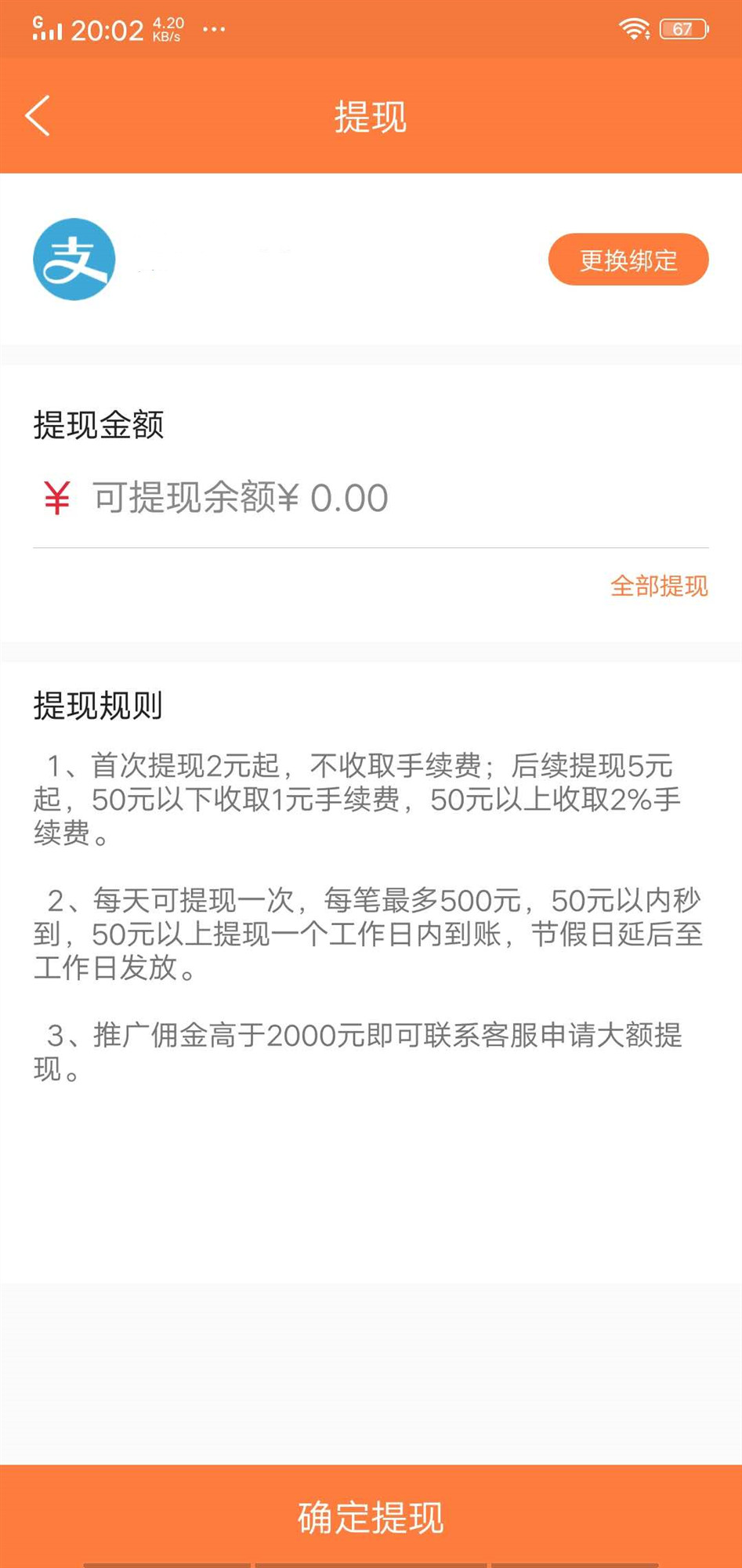The width and height of the screenshot is (742, 1568).
Task: Tap the ¥ currency symbol beside the input
Action: click(55, 497)
